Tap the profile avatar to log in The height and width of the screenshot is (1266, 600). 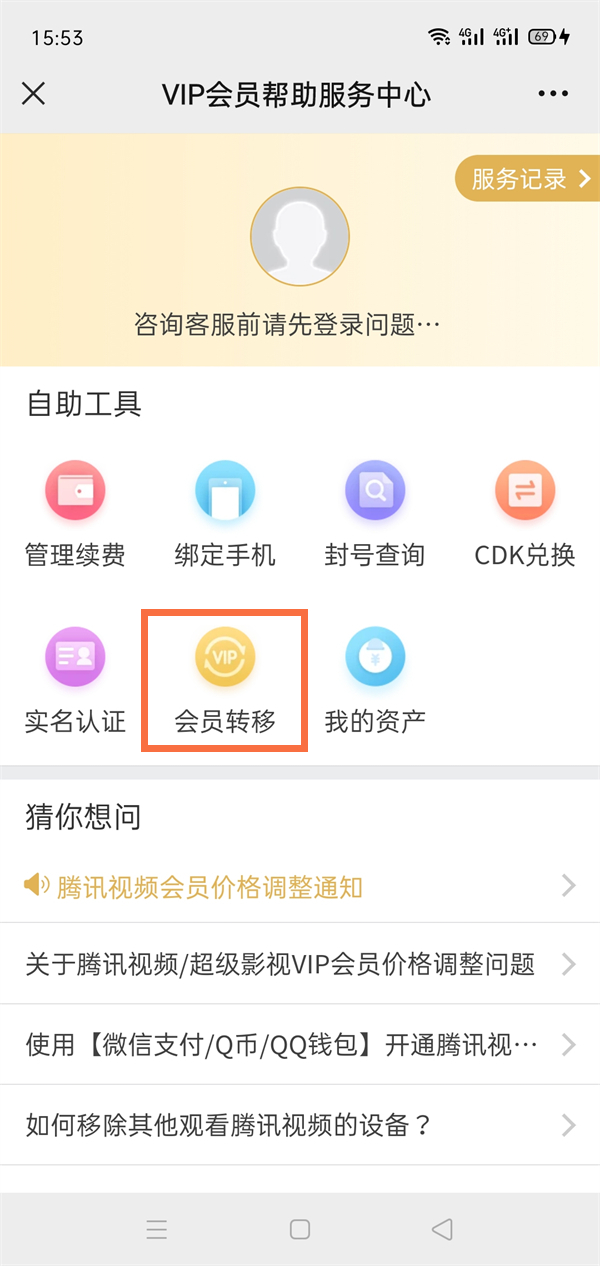299,237
